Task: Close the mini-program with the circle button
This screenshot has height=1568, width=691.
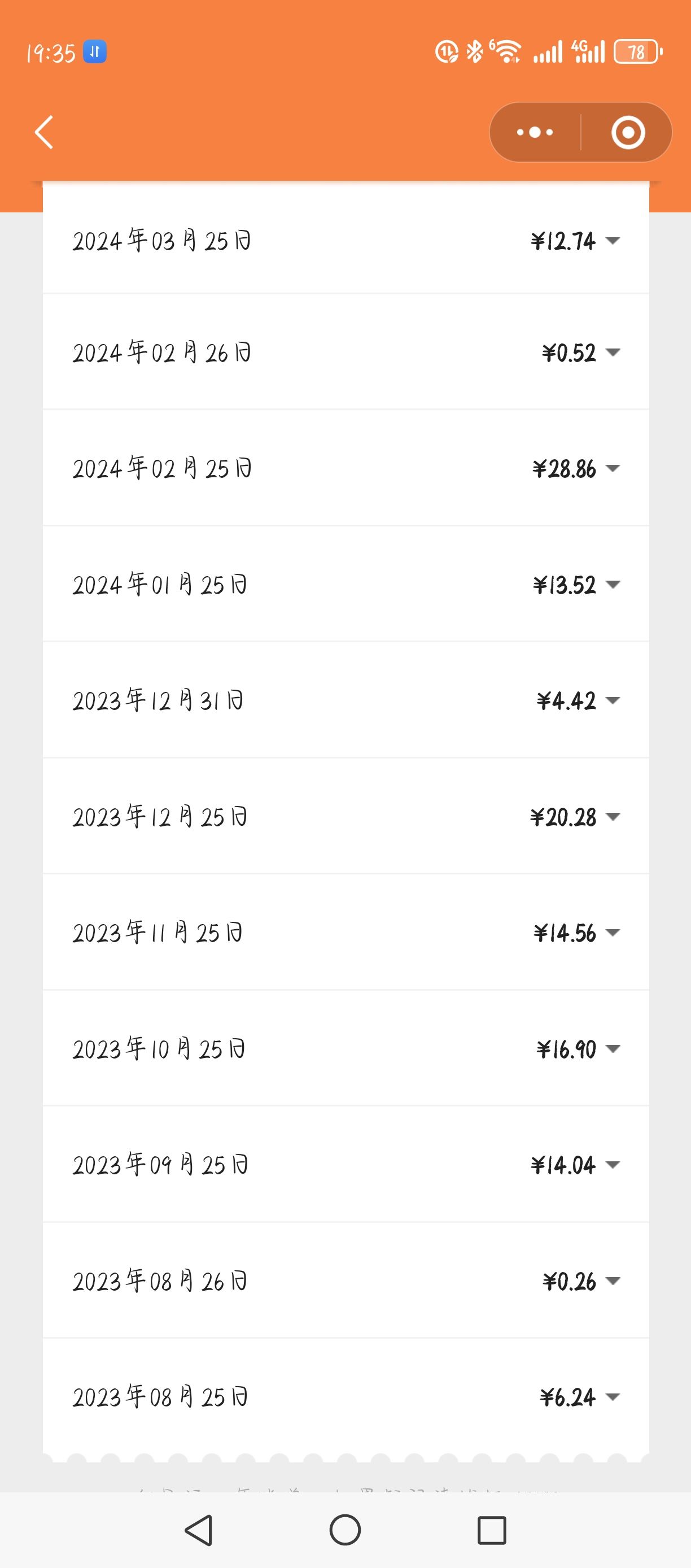Action: 628,132
